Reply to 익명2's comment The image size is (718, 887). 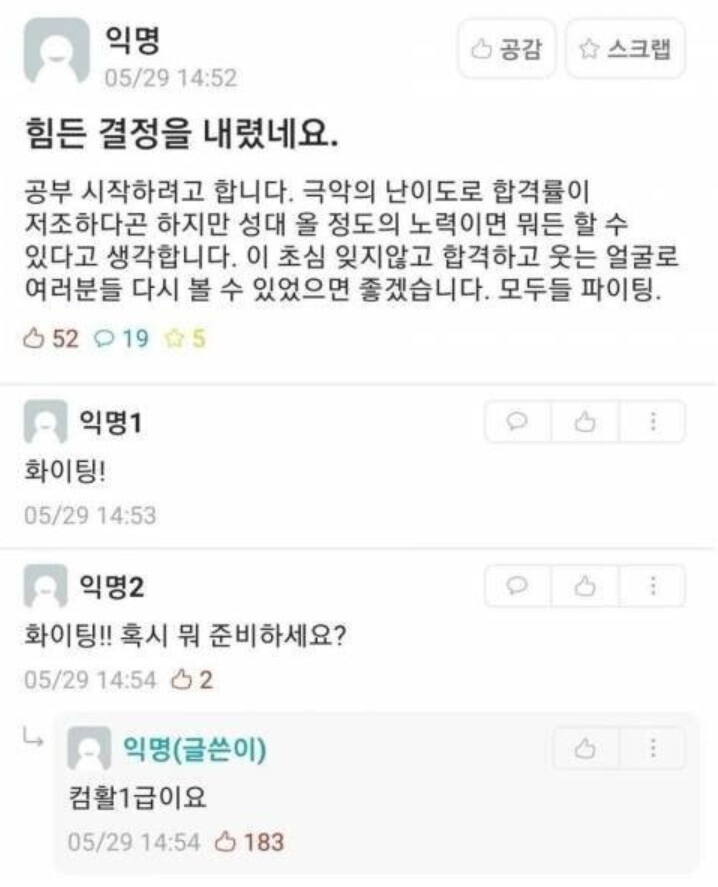[x=517, y=586]
